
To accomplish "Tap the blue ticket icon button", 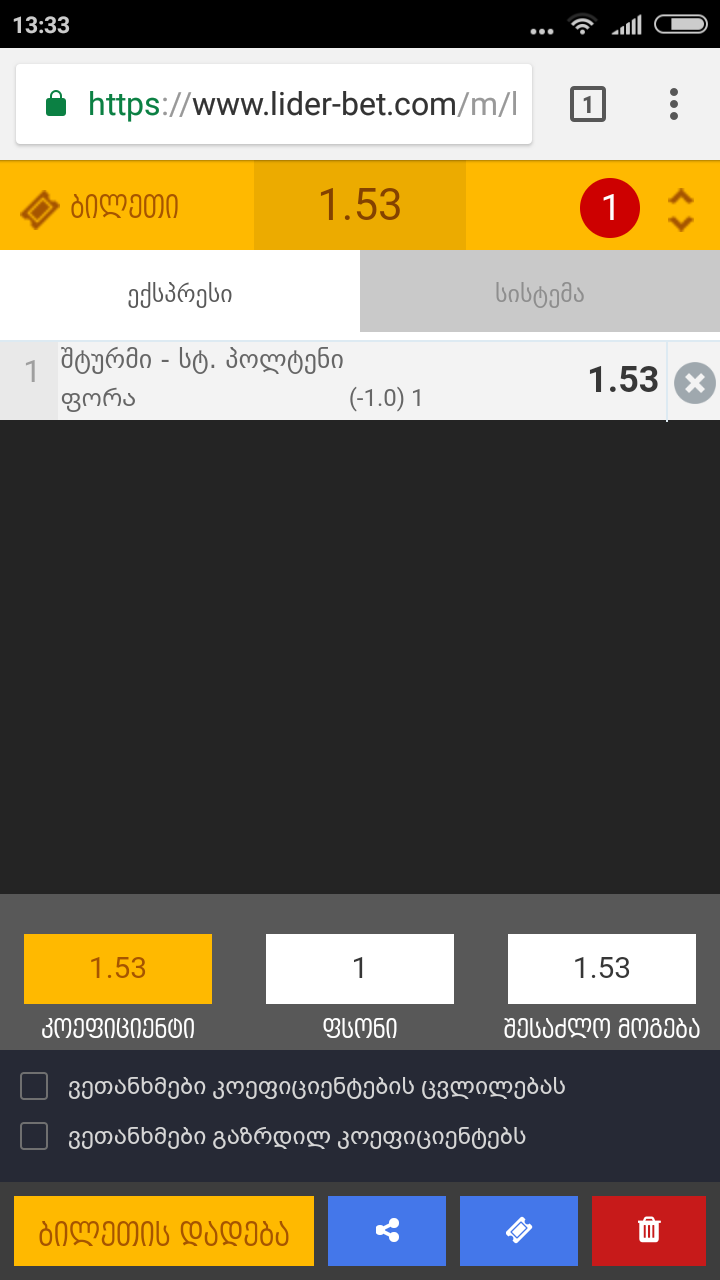I will (519, 1231).
